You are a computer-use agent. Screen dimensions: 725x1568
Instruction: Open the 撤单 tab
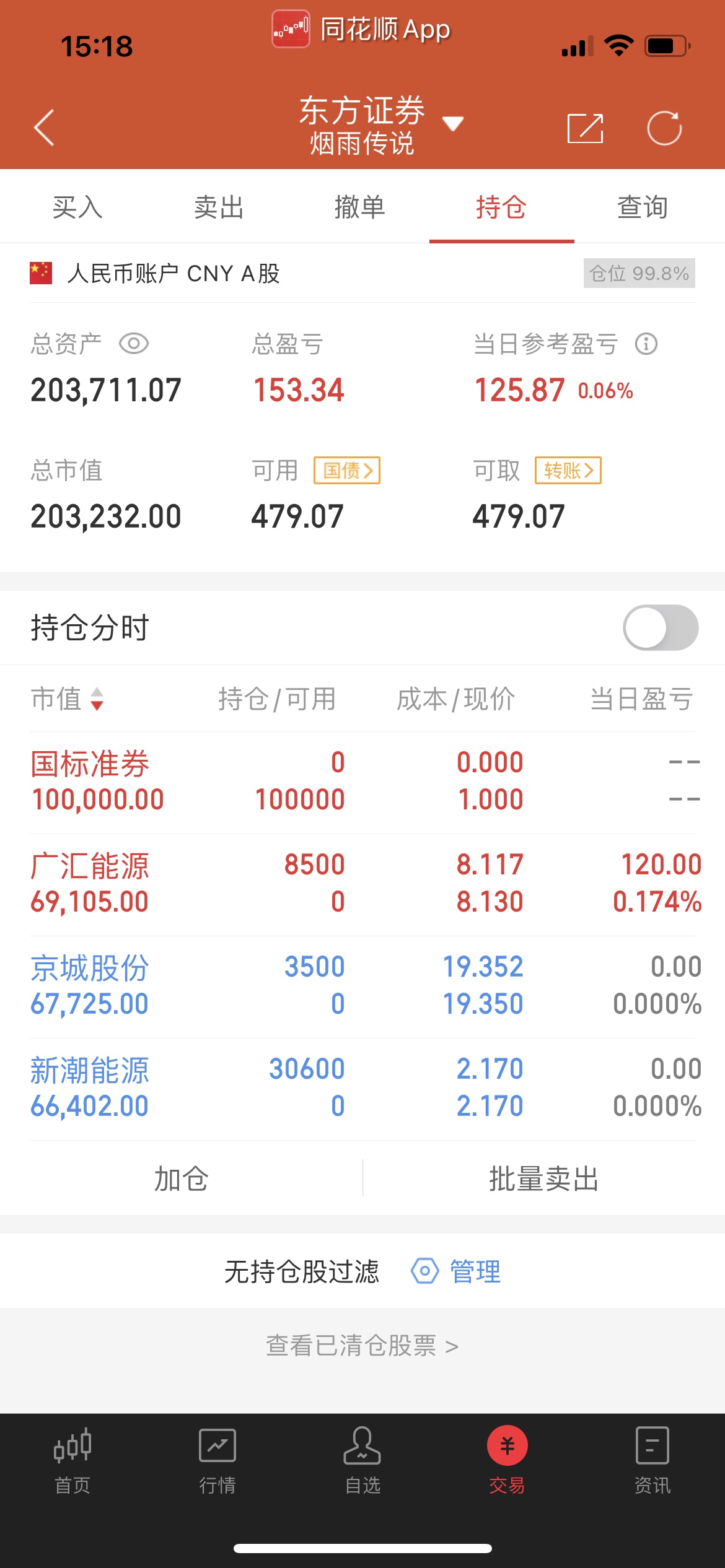[360, 207]
